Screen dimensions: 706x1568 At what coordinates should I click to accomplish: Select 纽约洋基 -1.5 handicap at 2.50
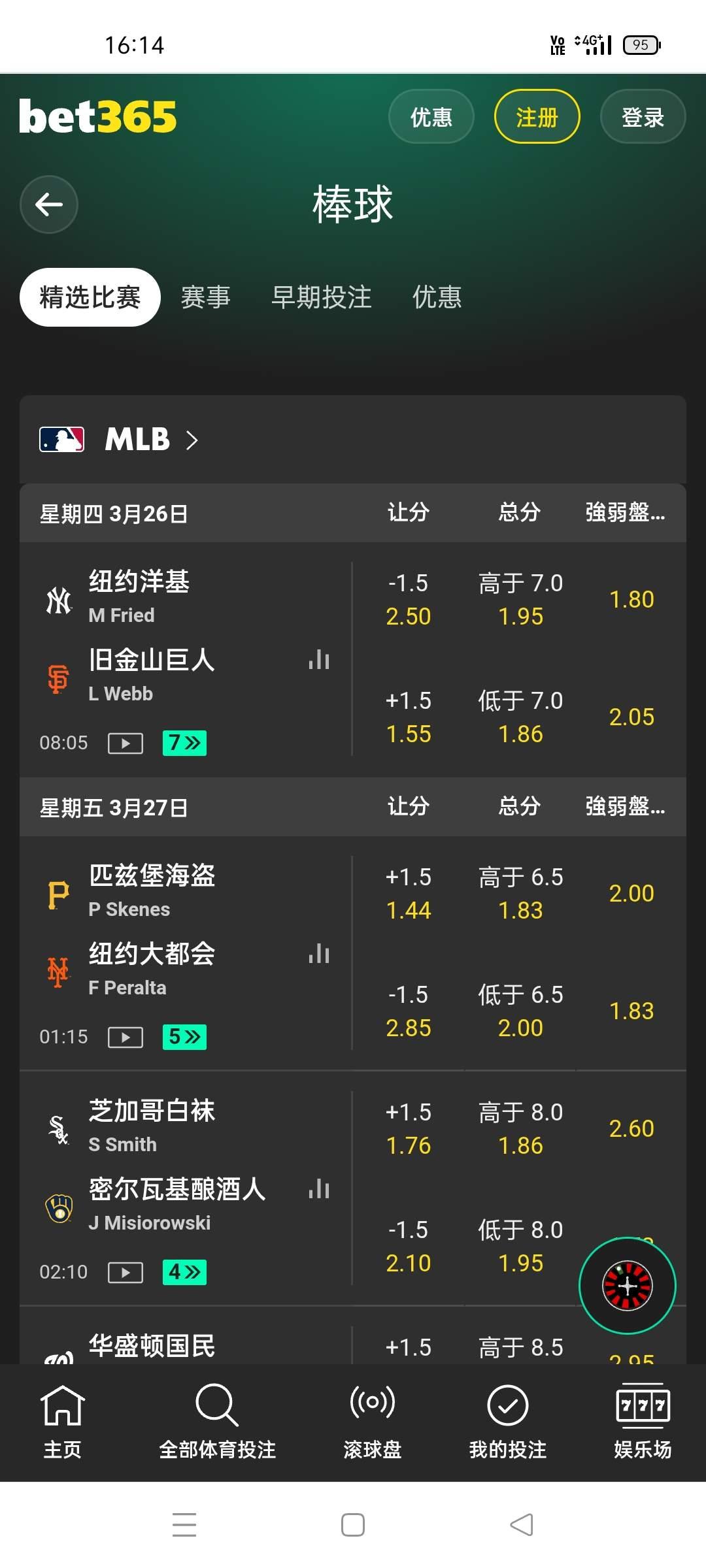tap(409, 600)
